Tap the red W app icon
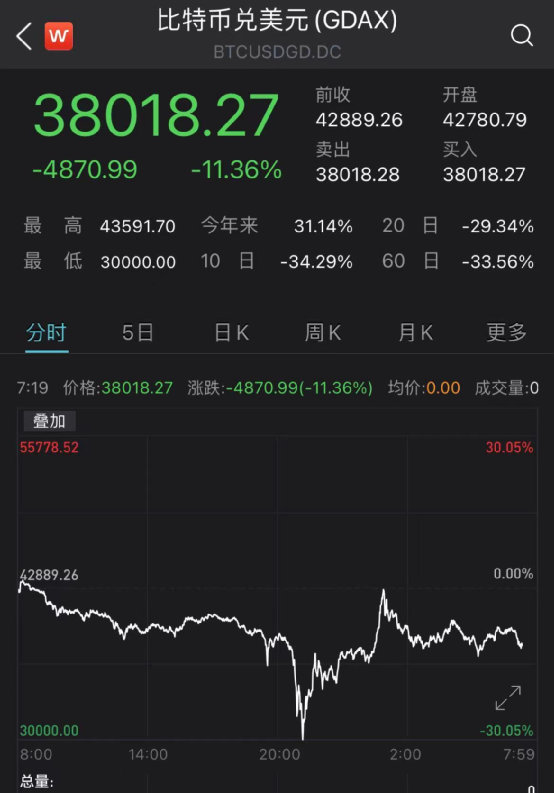554x793 pixels. click(59, 36)
